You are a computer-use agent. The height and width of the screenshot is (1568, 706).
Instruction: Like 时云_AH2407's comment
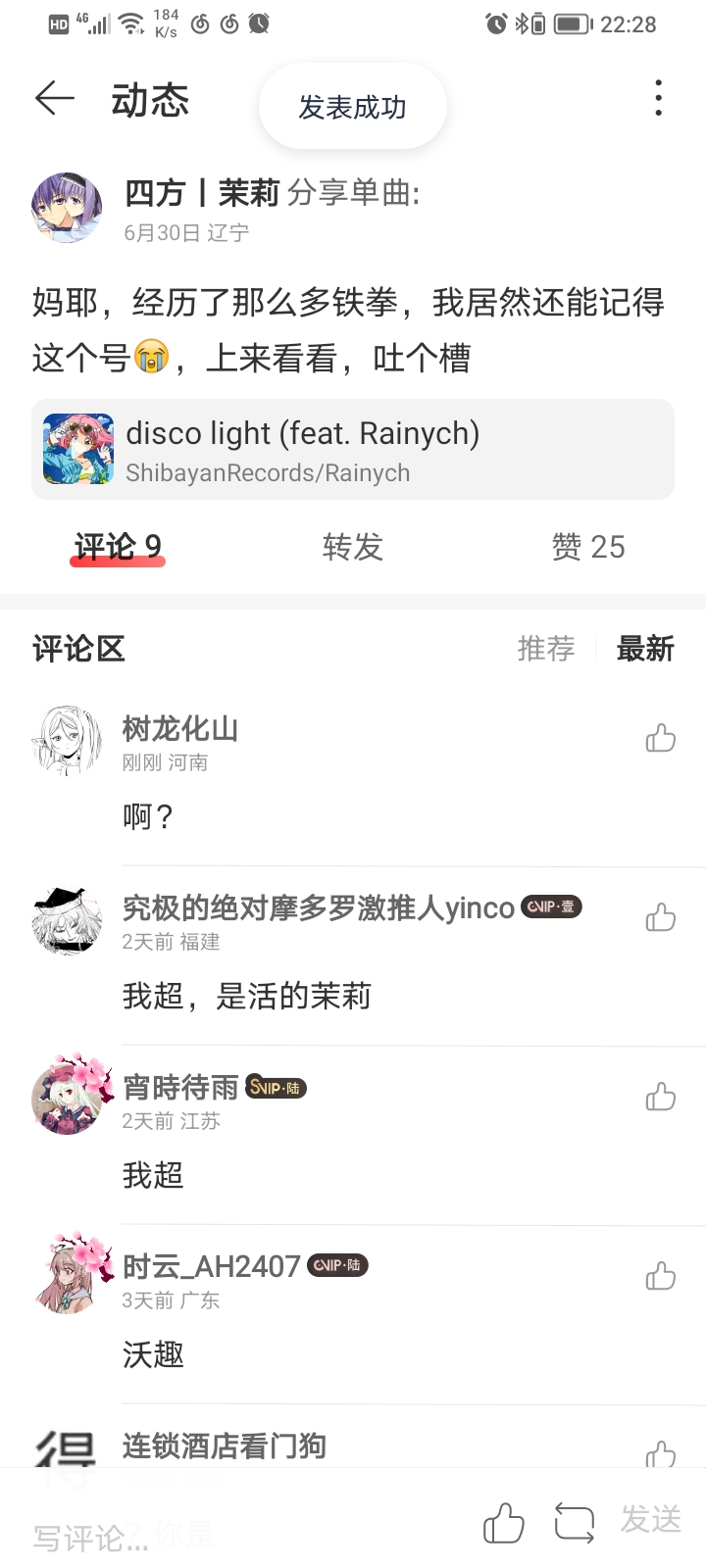(661, 1276)
